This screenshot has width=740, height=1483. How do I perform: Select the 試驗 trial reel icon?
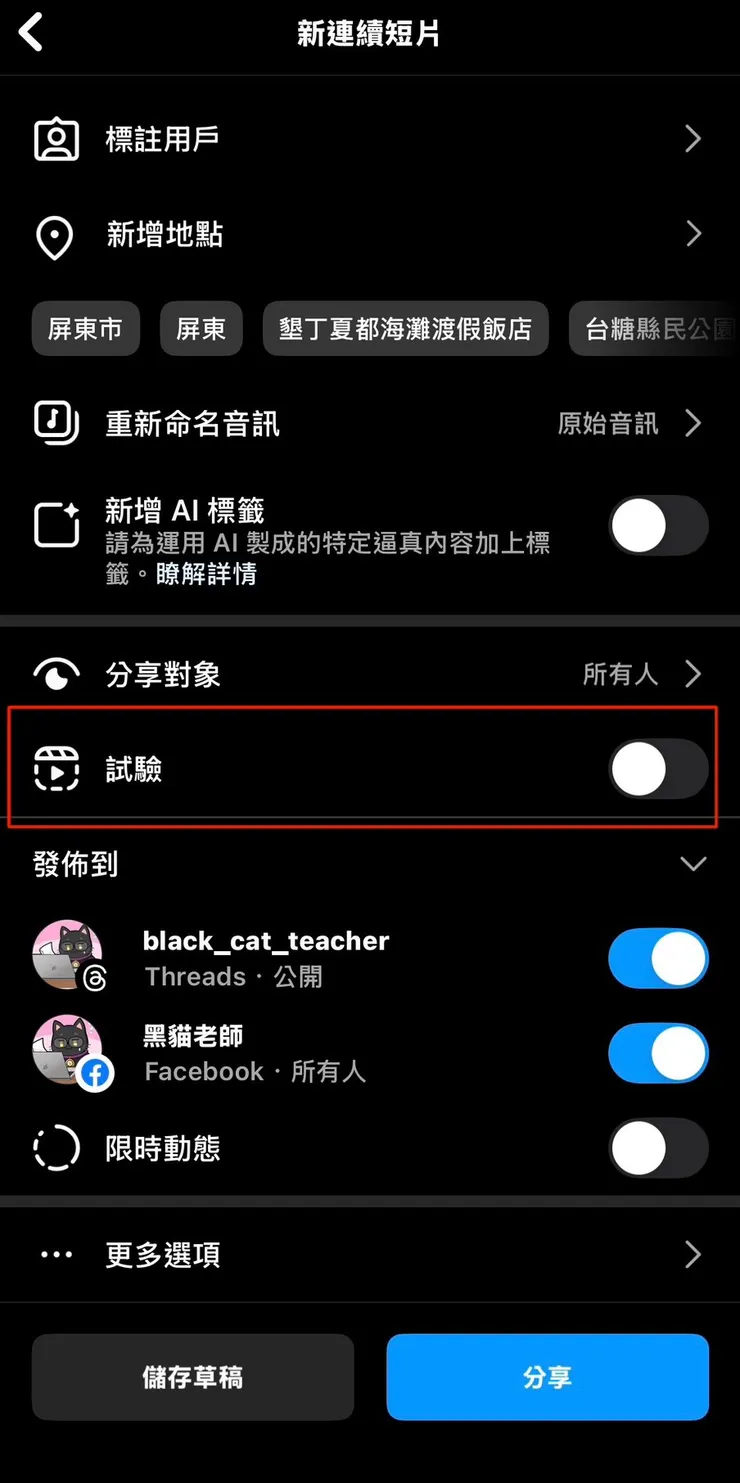pos(57,769)
